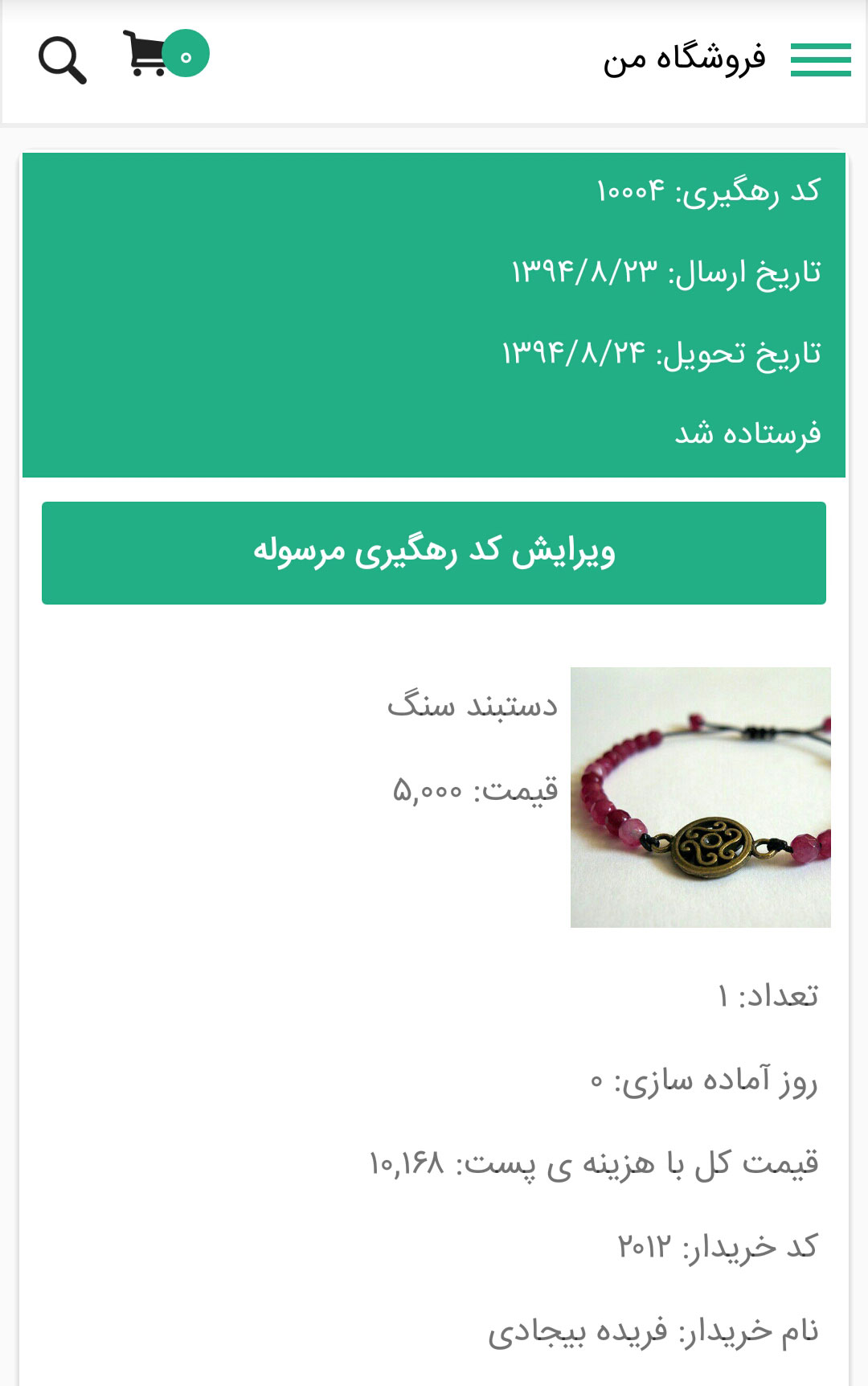Viewport: 868px width, 1386px height.
Task: Tap ویرایش کد رهگیری مرسوله button
Action: (x=434, y=553)
